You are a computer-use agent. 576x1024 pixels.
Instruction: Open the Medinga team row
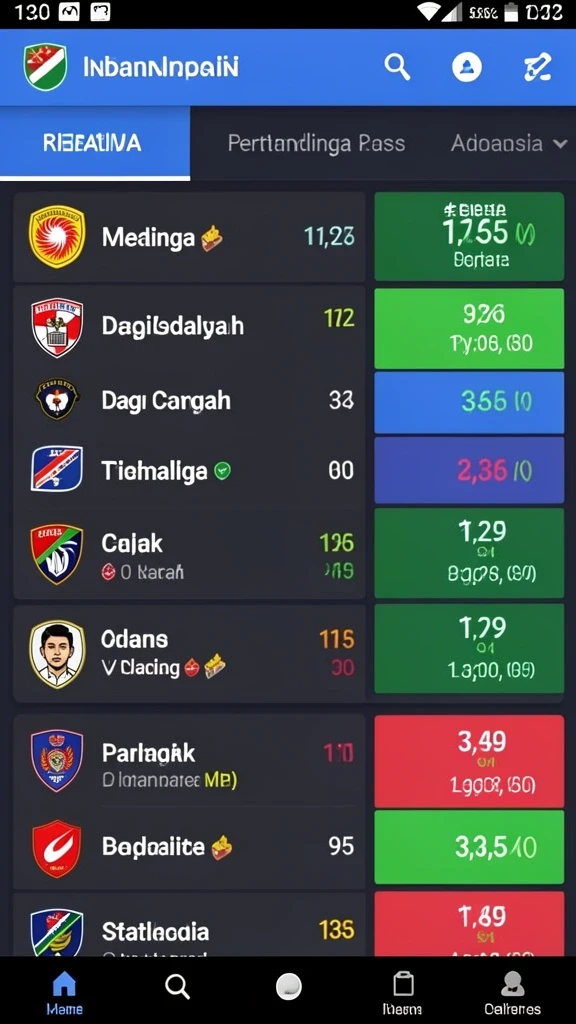[189, 237]
